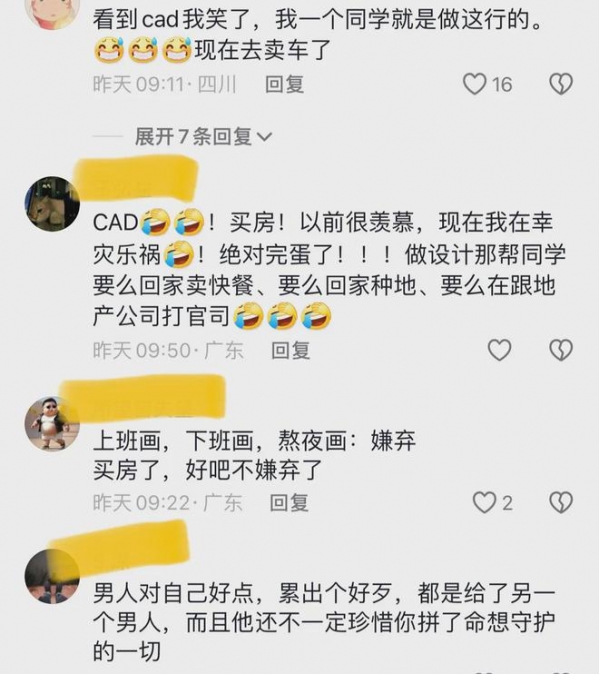600x674 pixels.
Task: Open avatar of the 上班画 下班画 commenter
Action: pyautogui.click(x=52, y=423)
